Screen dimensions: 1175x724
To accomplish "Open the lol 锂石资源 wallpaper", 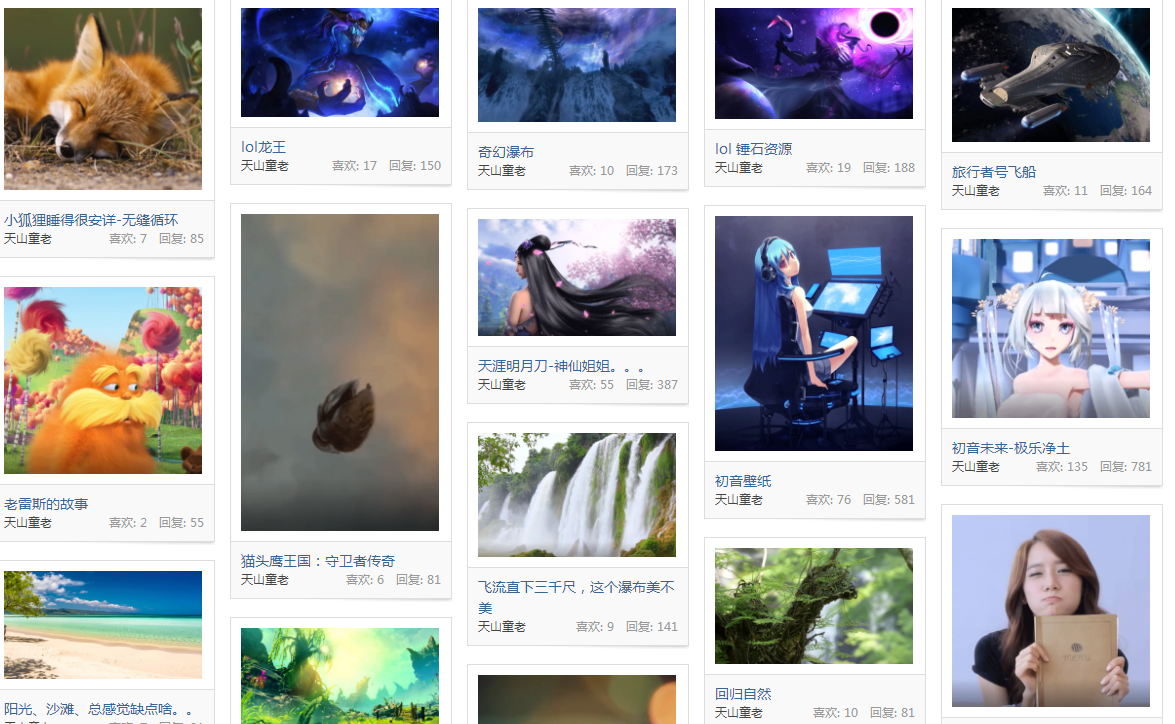I will (814, 63).
